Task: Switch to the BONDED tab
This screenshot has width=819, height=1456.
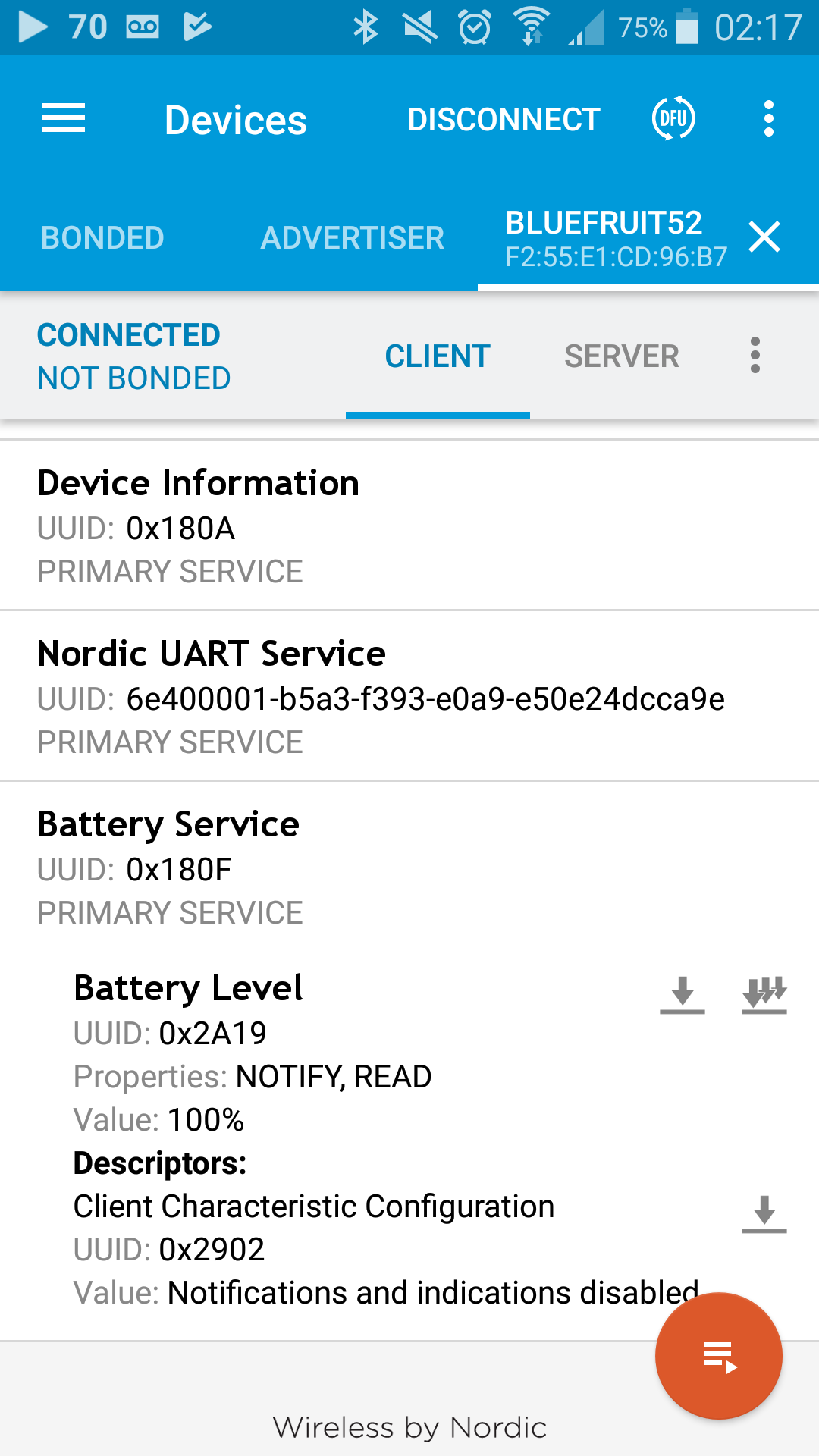Action: pyautogui.click(x=102, y=238)
